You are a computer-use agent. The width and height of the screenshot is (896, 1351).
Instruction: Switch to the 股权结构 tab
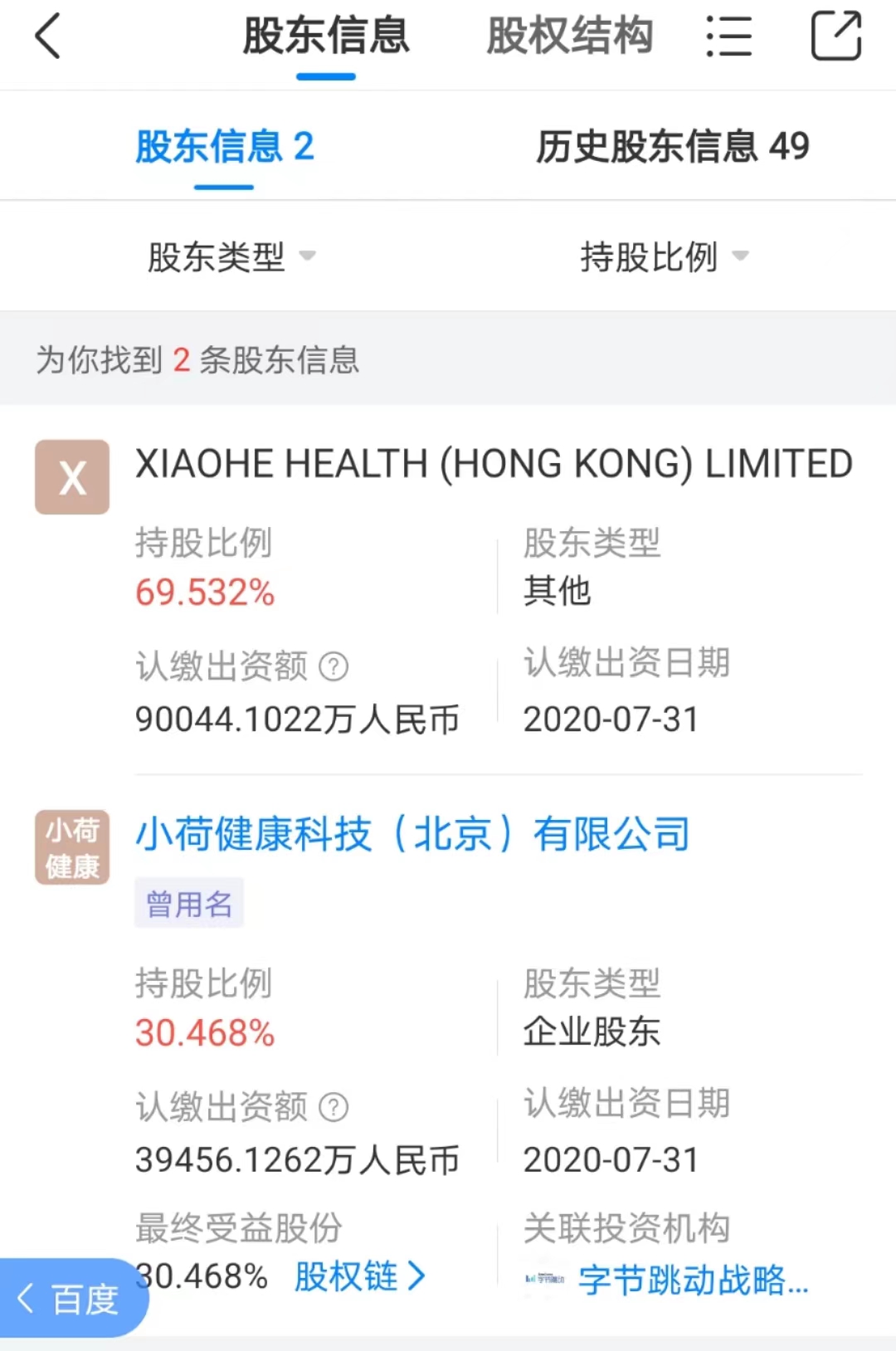click(570, 37)
